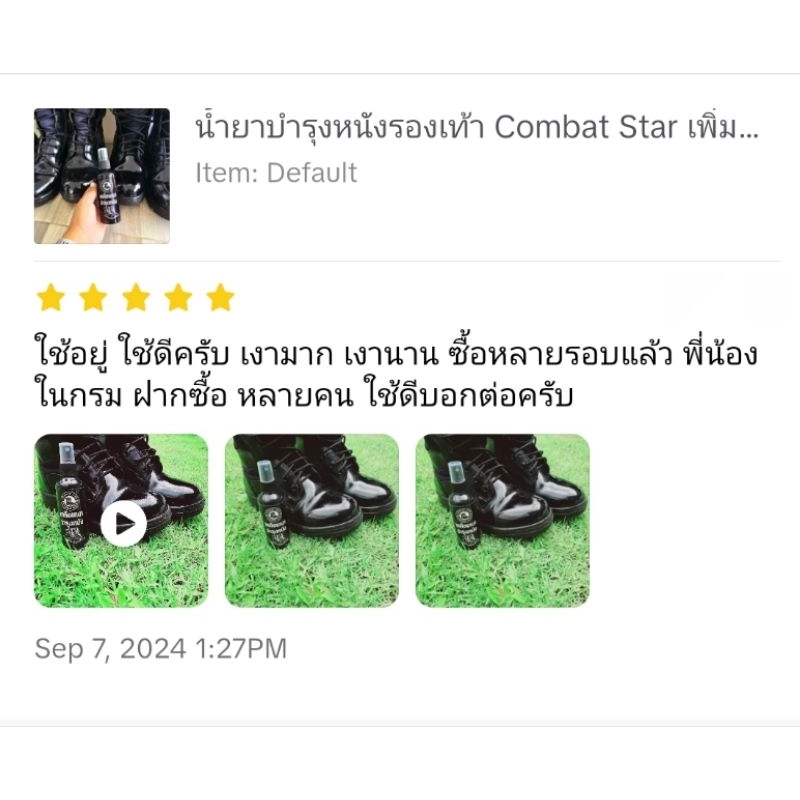Image resolution: width=800 pixels, height=800 pixels.
Task: View the third review photo
Action: pos(502,520)
